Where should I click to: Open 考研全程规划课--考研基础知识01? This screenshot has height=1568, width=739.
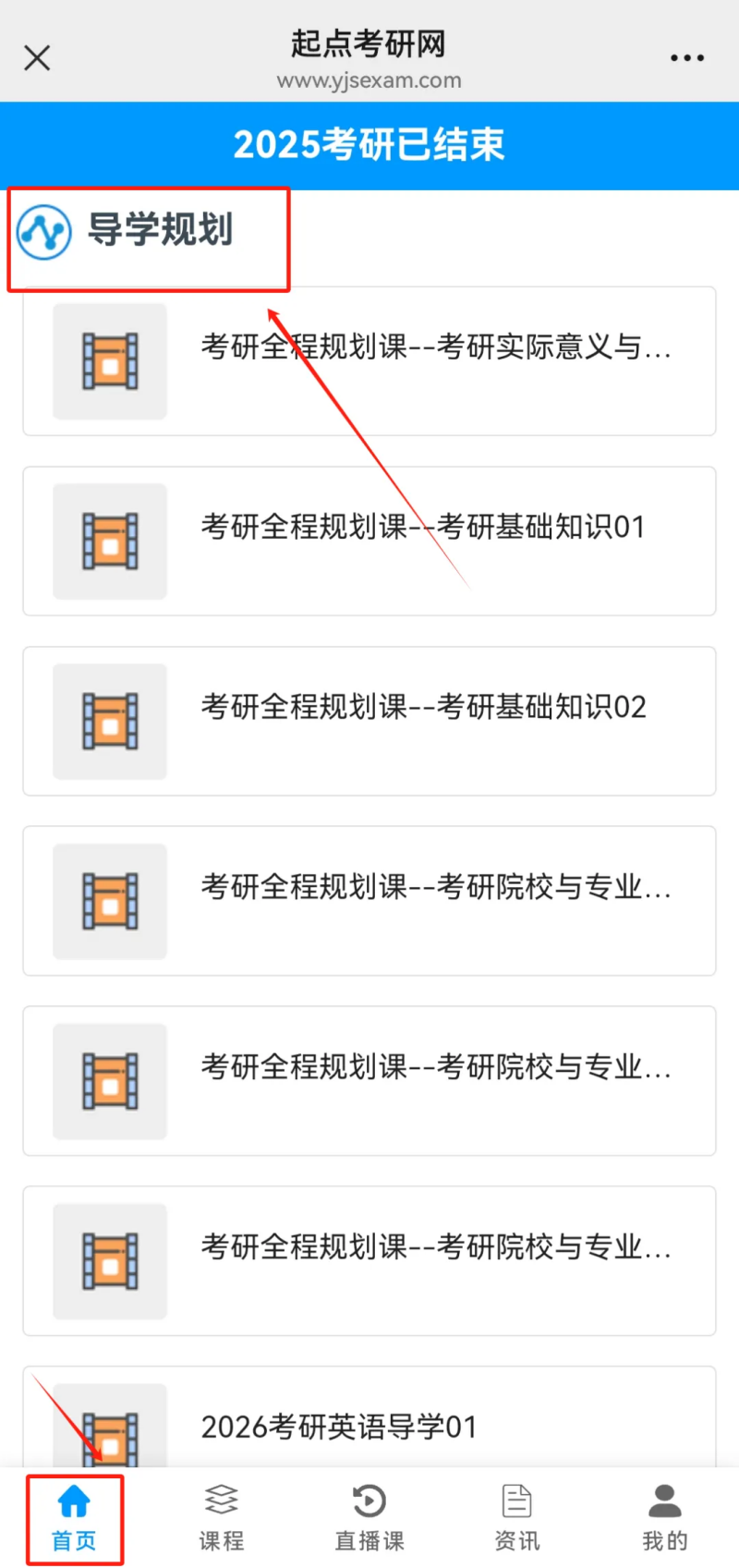coord(369,541)
